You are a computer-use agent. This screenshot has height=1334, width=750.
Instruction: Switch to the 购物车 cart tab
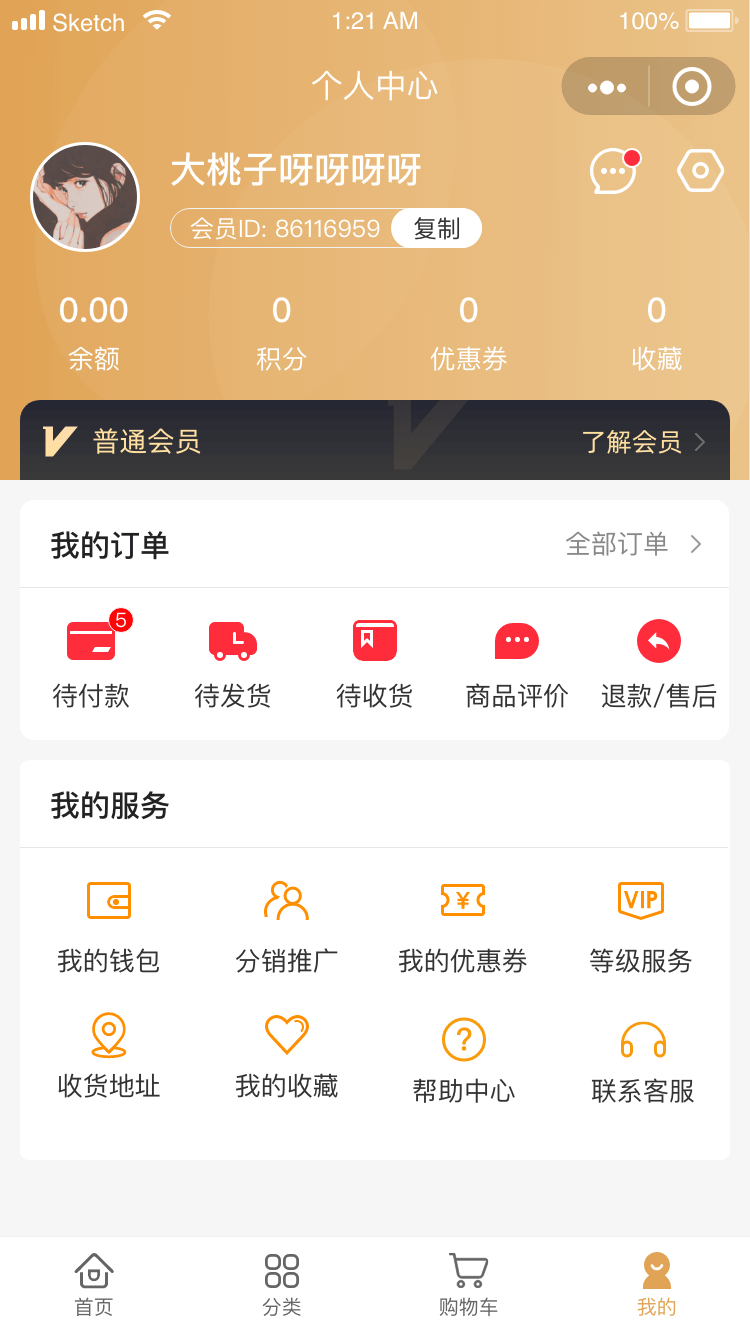[468, 1284]
